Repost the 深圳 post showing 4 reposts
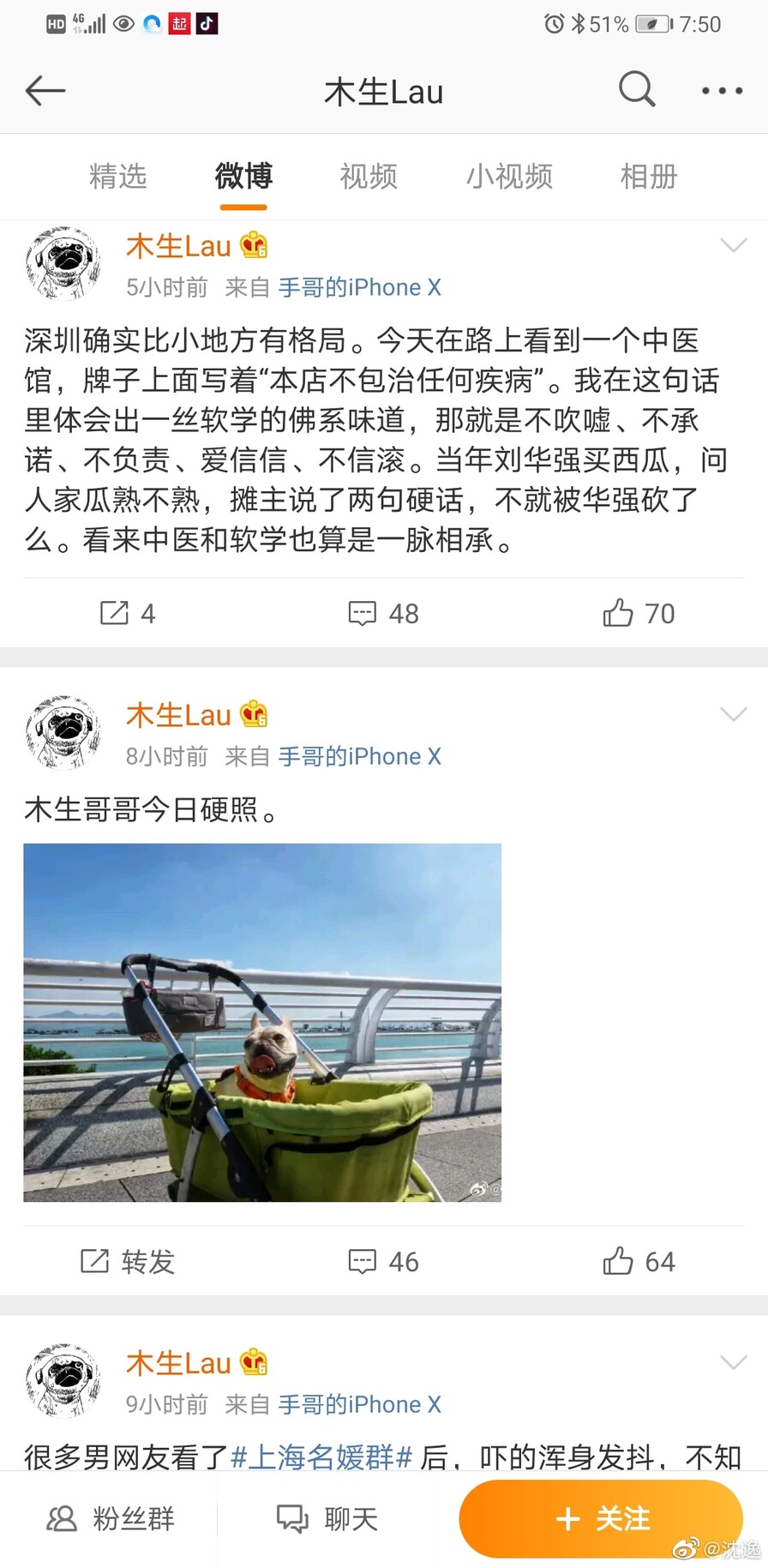This screenshot has height=1568, width=768. pos(128,613)
